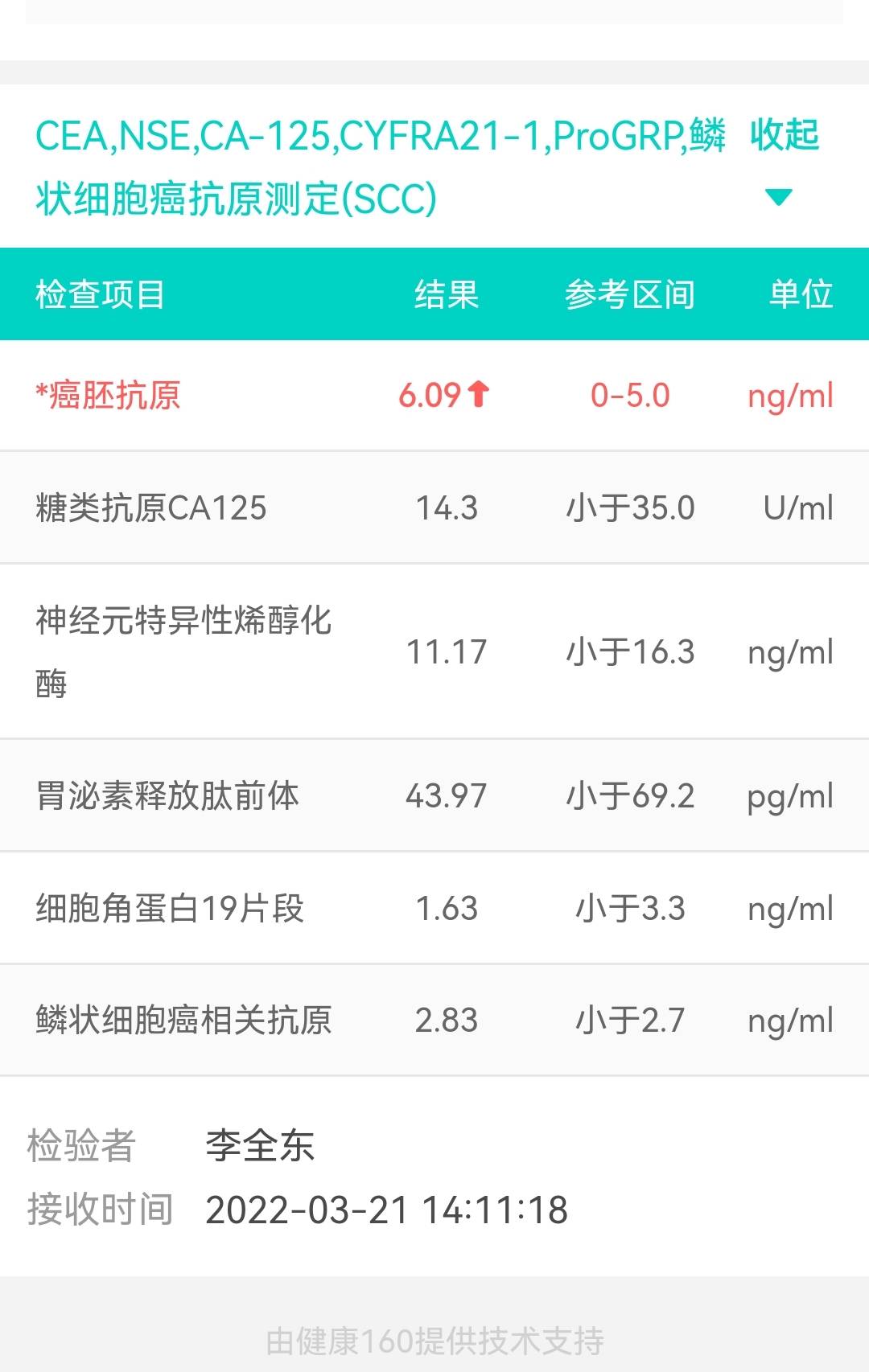Click the teal table header bar
Image resolution: width=869 pixels, height=1372 pixels.
434,295
